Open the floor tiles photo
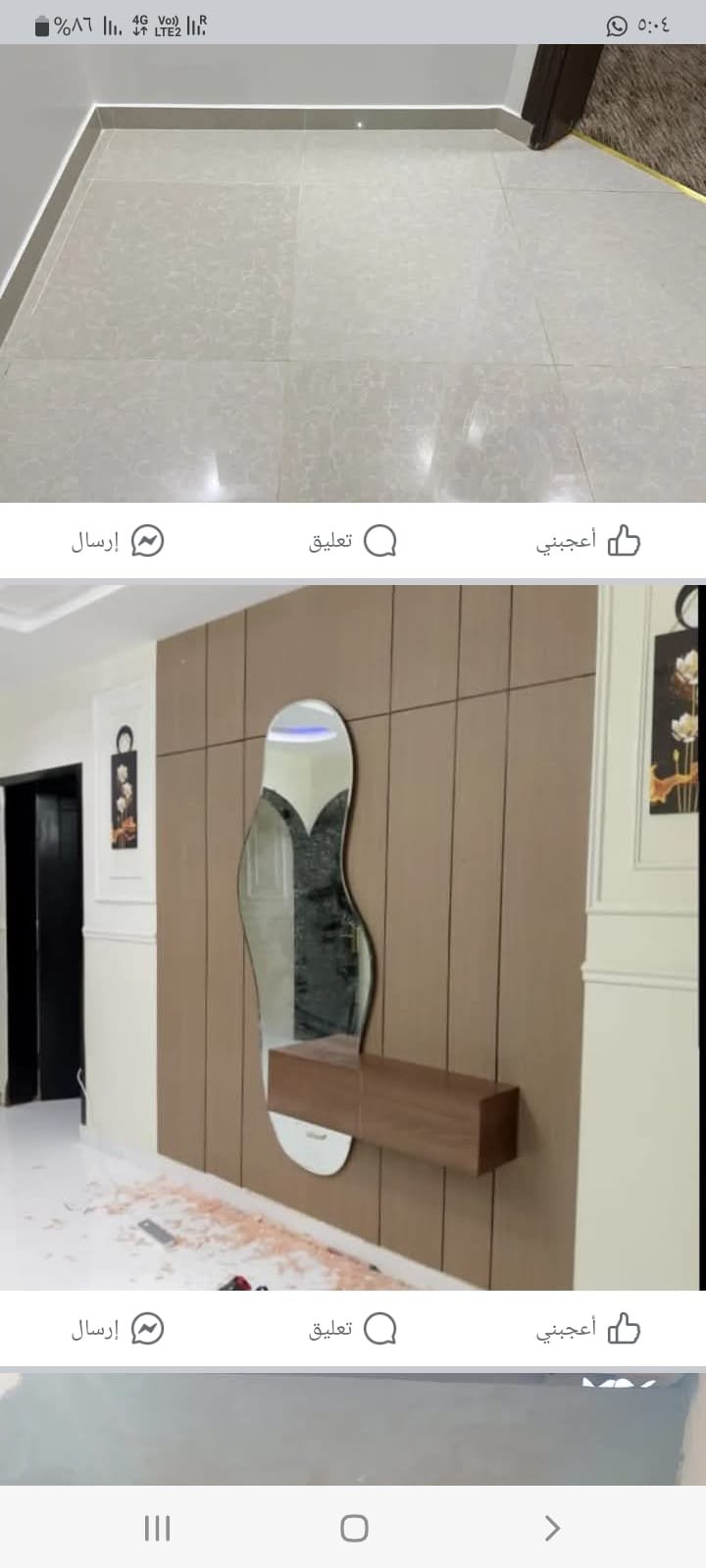Viewport: 706px width, 1568px height. tap(353, 274)
